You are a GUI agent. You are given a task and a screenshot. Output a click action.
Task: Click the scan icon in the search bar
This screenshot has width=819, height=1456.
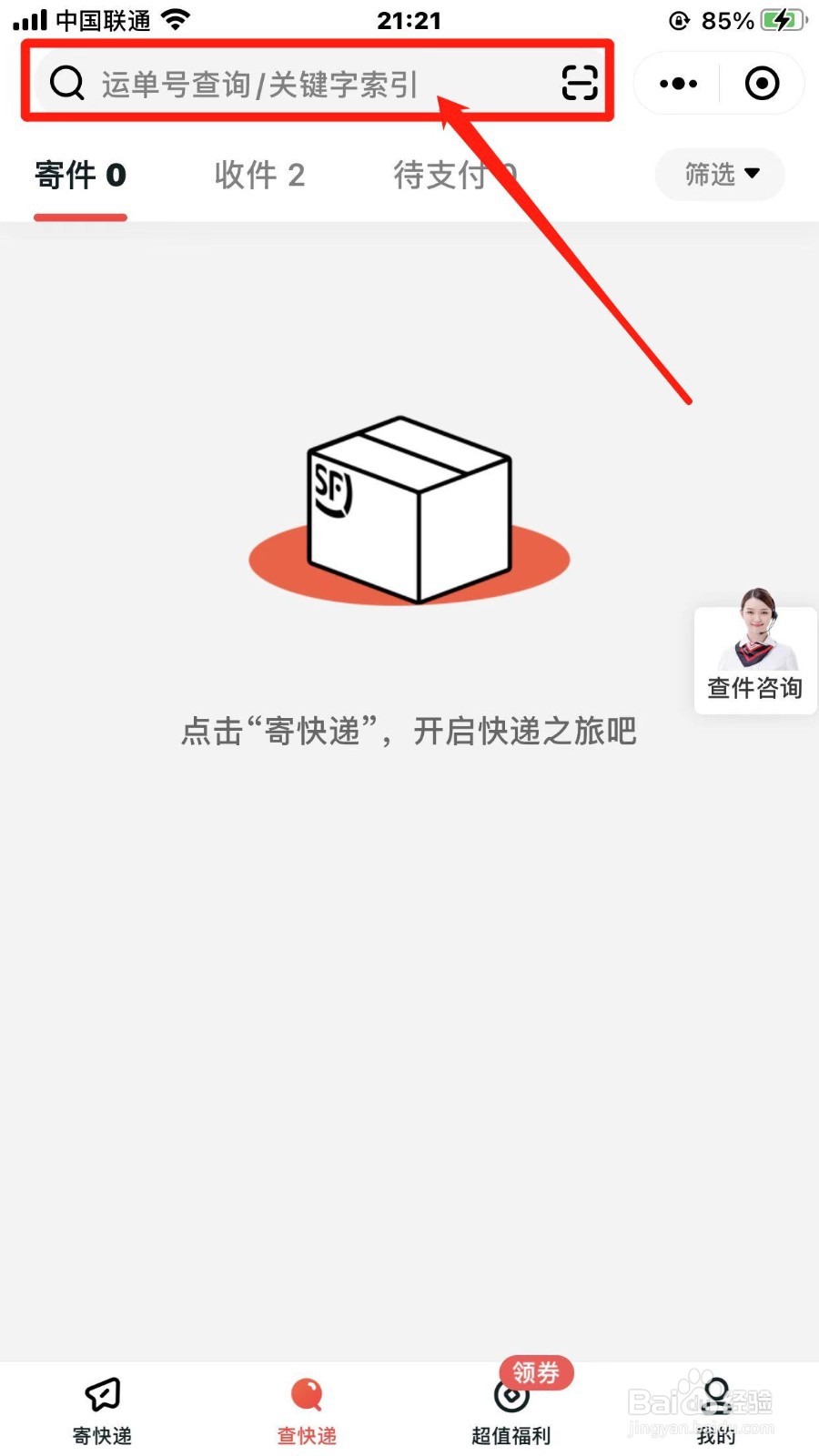580,83
